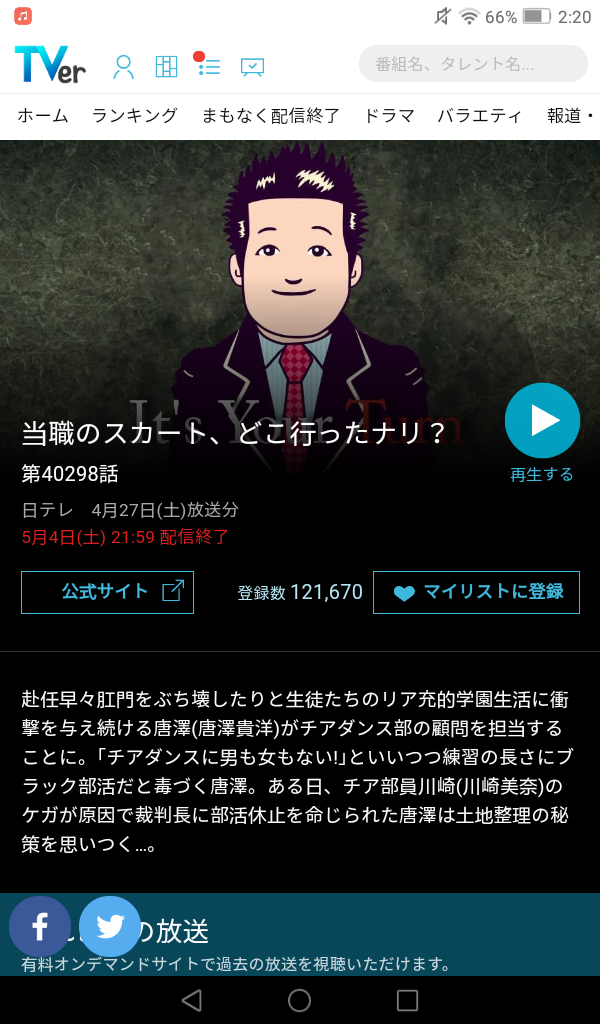Go back using the system back button
The image size is (600, 1024).
192,1000
